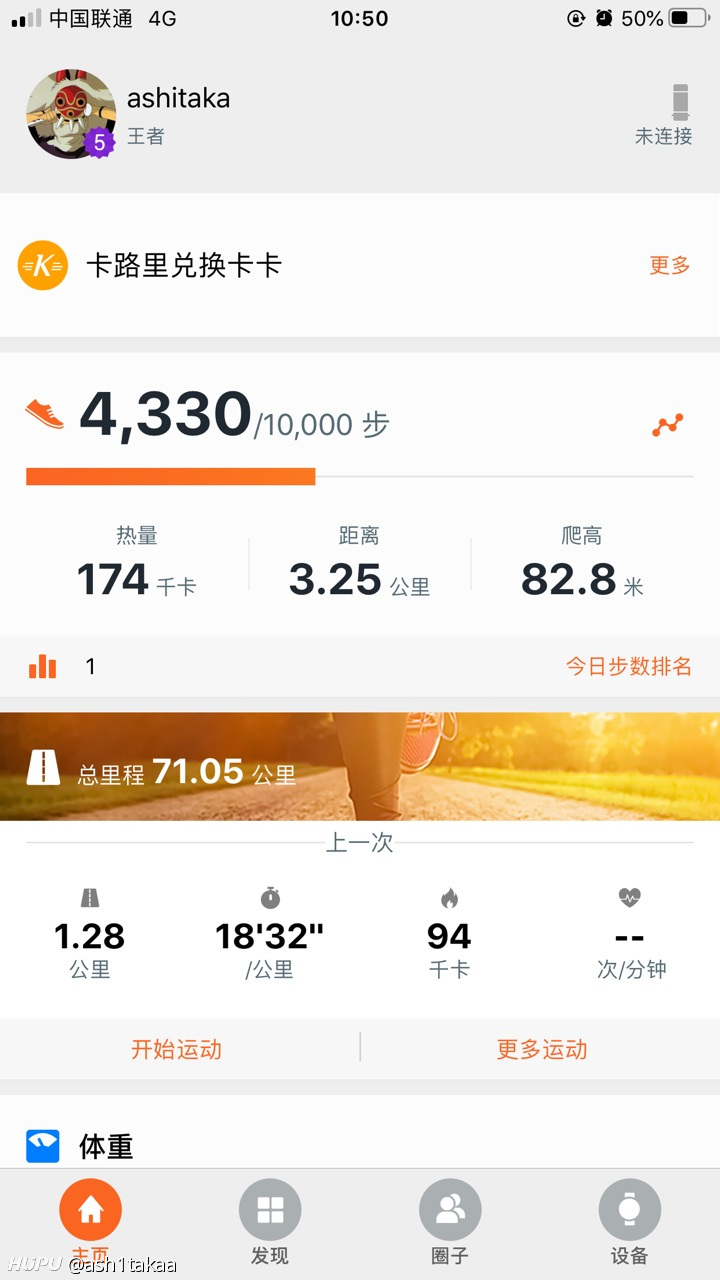Start a workout with 开始运动
This screenshot has height=1280, width=720.
pos(177,1049)
